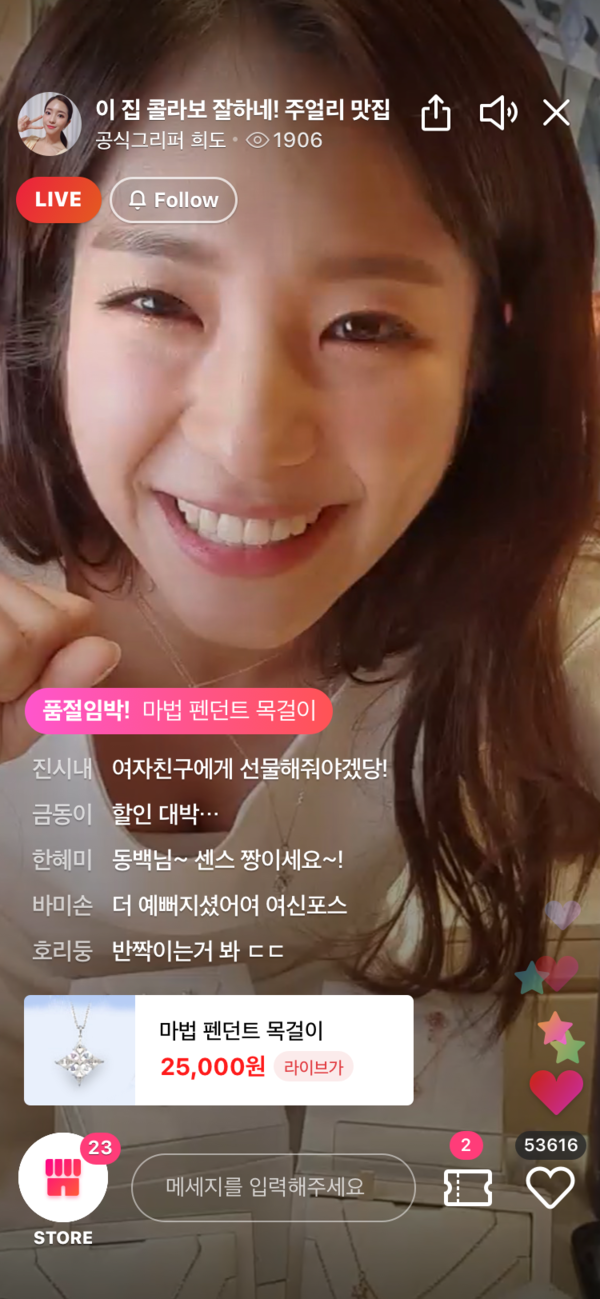This screenshot has width=600, height=1299.
Task: Tap the message input field
Action: tap(273, 1188)
